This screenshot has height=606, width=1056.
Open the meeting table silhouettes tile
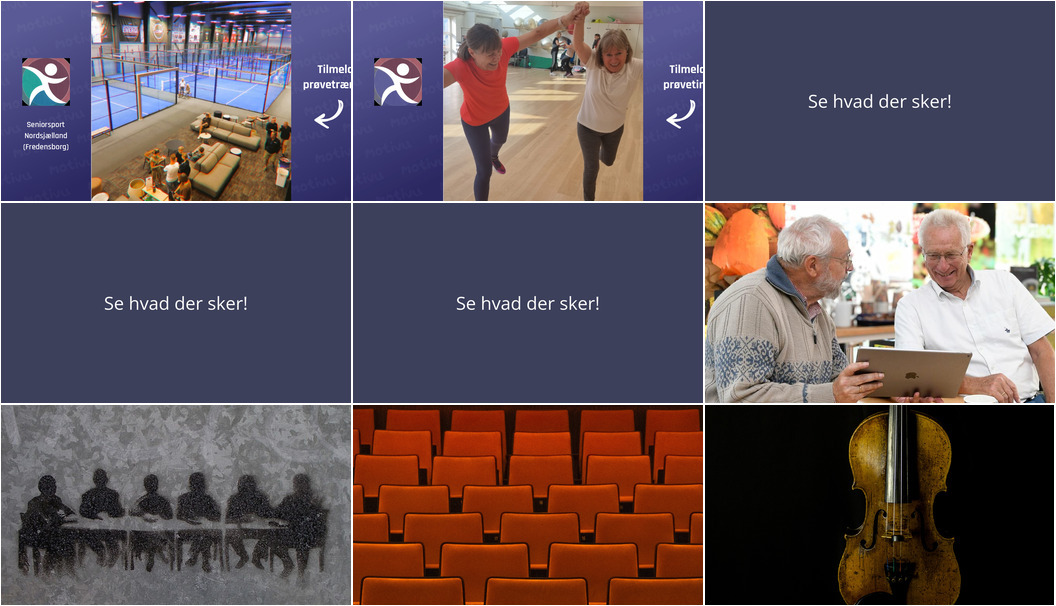coord(176,505)
